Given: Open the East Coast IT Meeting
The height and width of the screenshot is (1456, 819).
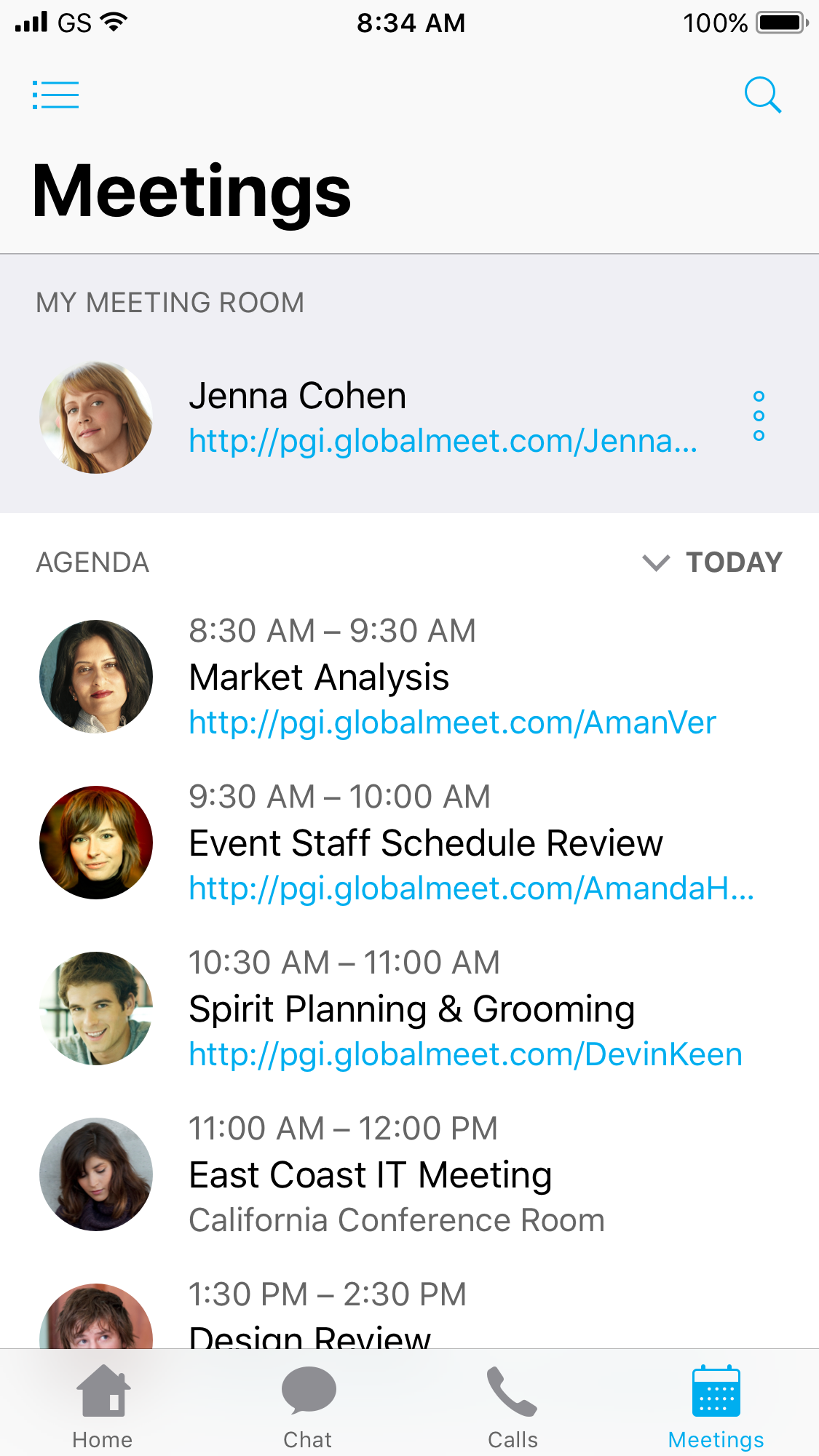Looking at the screenshot, I should pos(370,1175).
